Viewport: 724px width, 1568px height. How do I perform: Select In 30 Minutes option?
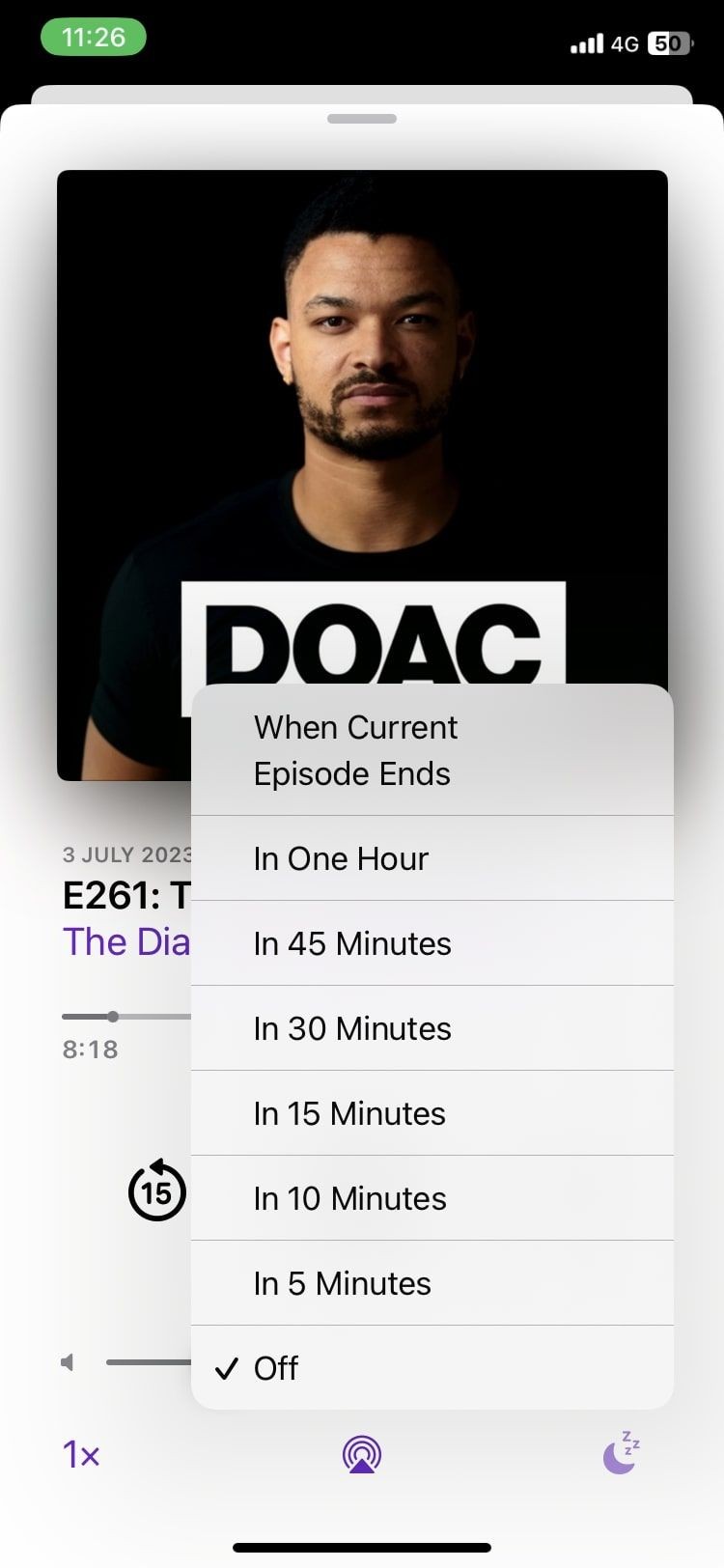[x=432, y=1028]
